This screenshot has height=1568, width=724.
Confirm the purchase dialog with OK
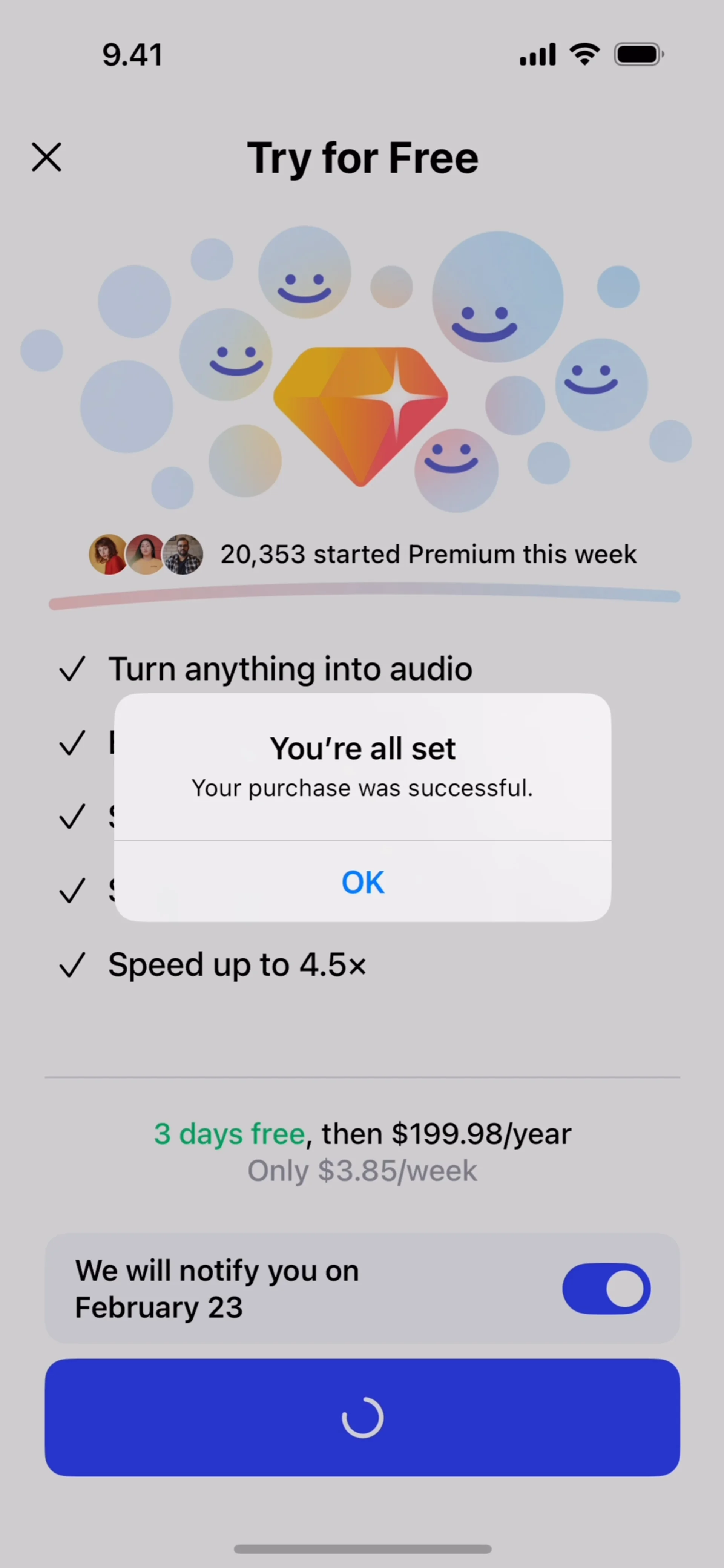[x=362, y=881]
